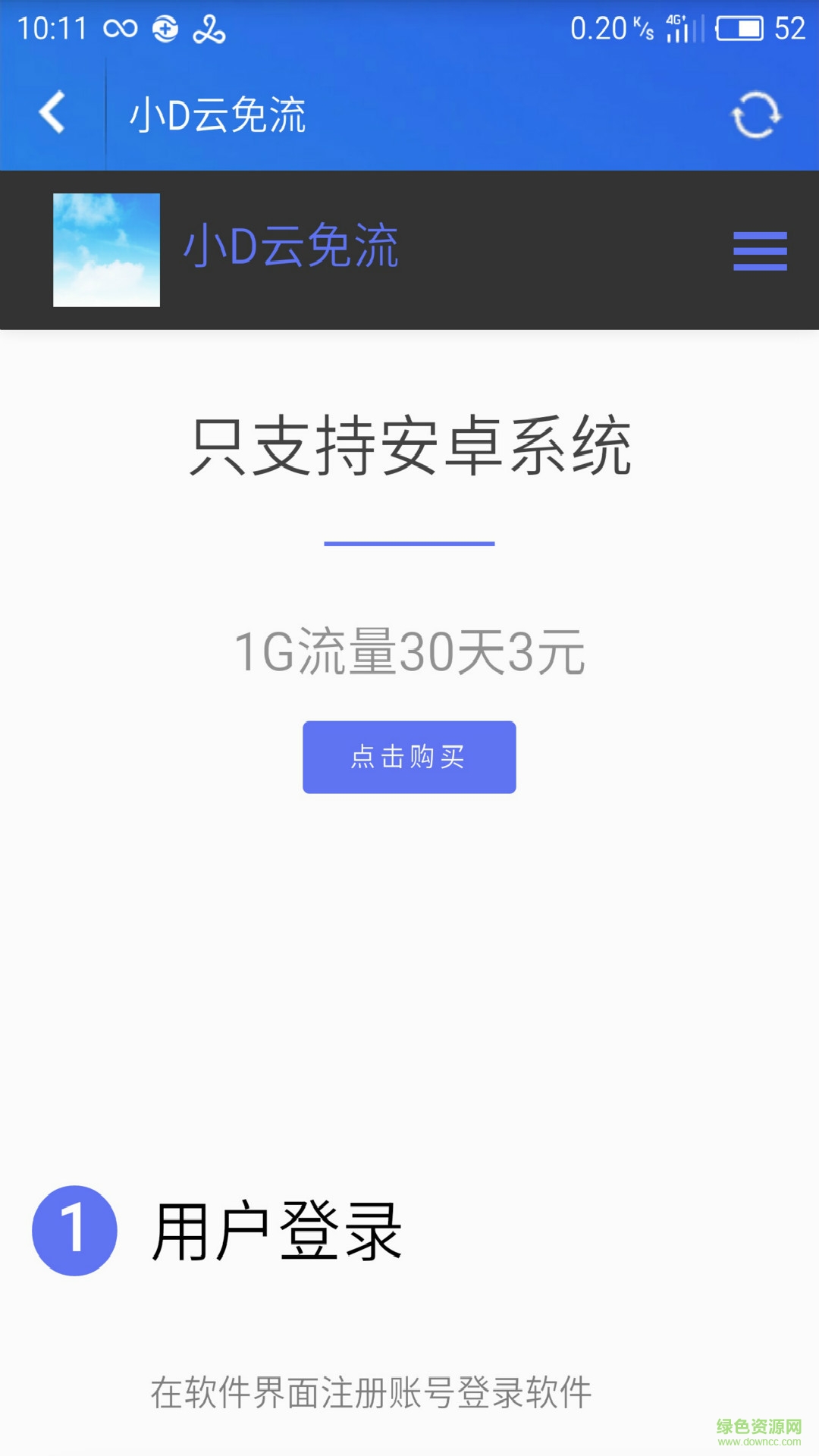The height and width of the screenshot is (1456, 819).
Task: Tap the battery indicator showing 52
Action: point(739,29)
